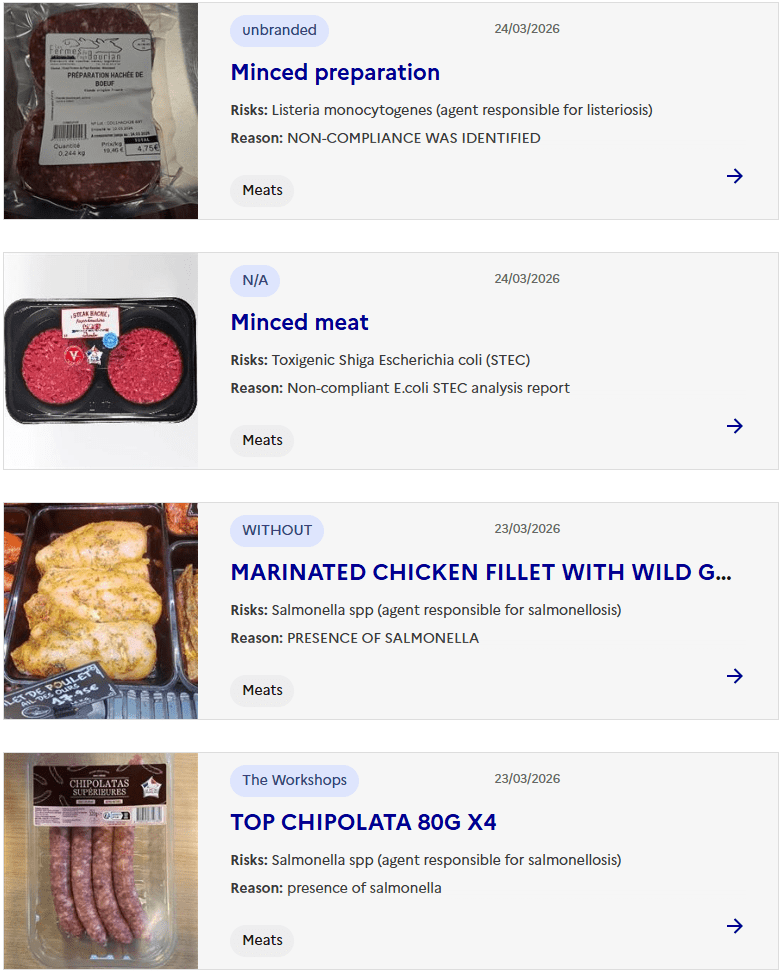Viewport: 784px width, 974px height.
Task: View the minced meat product photo
Action: 101,361
